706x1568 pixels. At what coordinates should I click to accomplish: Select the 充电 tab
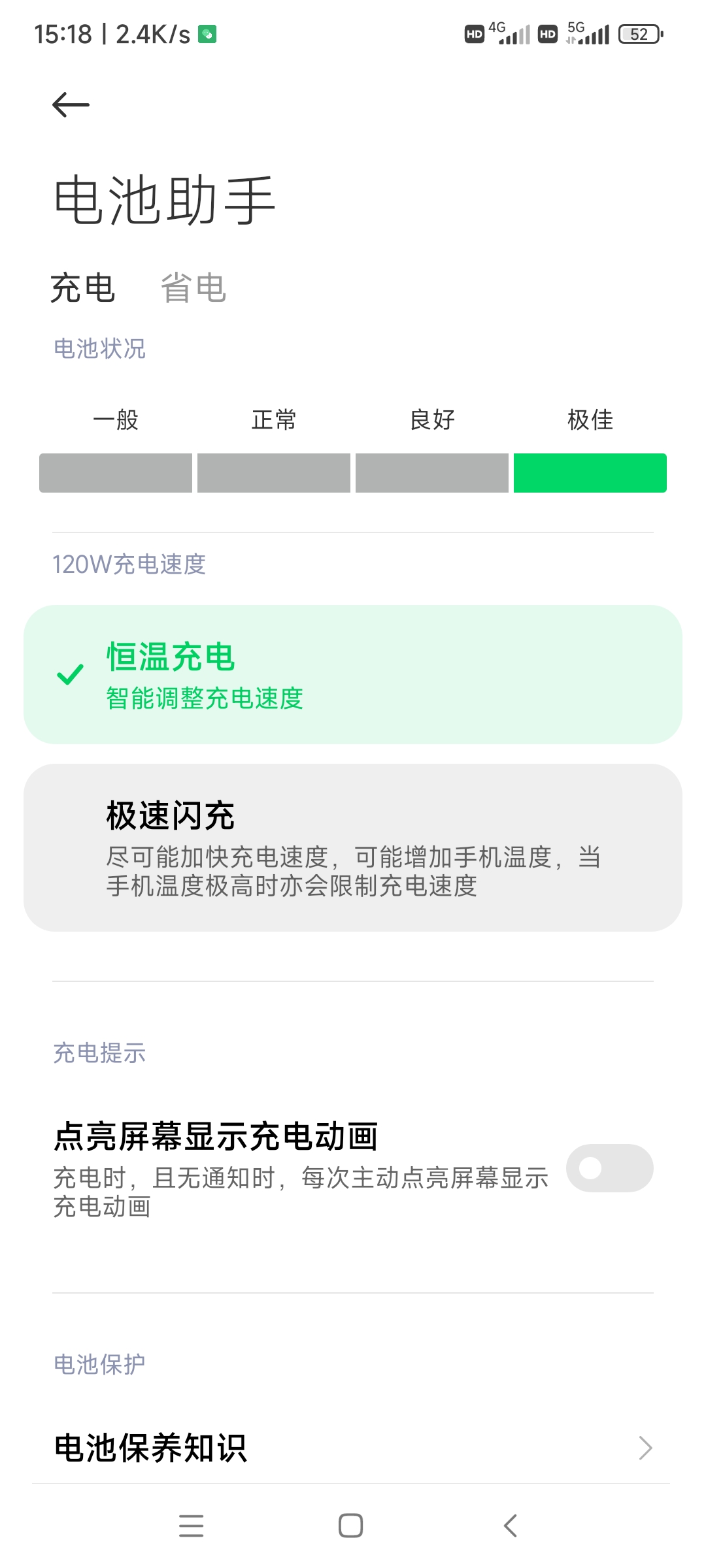83,288
